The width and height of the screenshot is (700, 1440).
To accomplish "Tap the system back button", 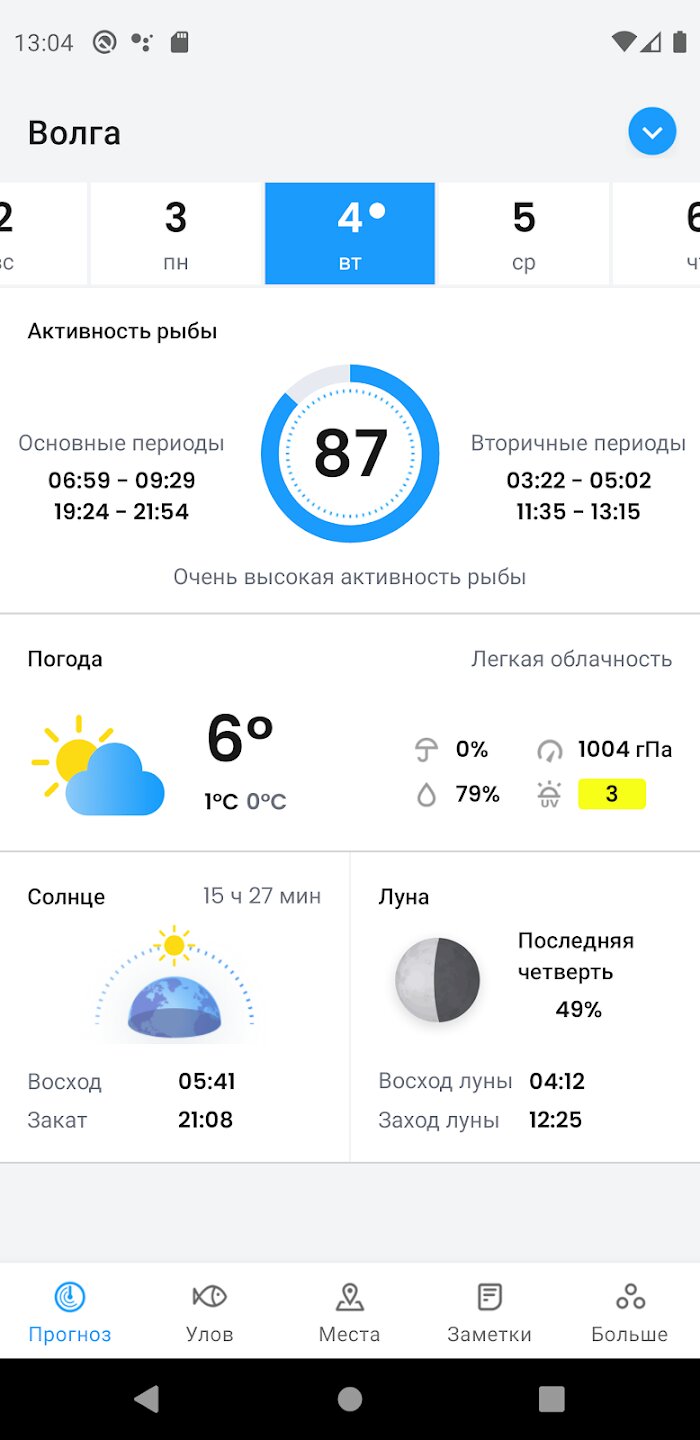I will (147, 1398).
